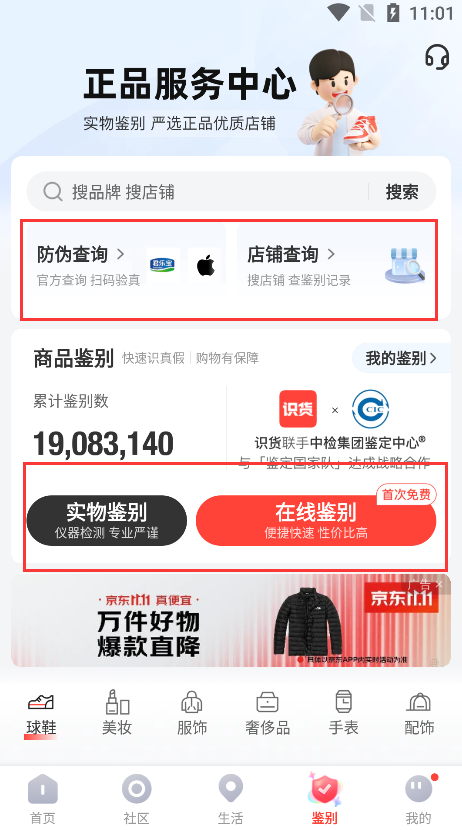Select the 手表 category
Viewport: 462px width, 830px height.
[x=343, y=713]
